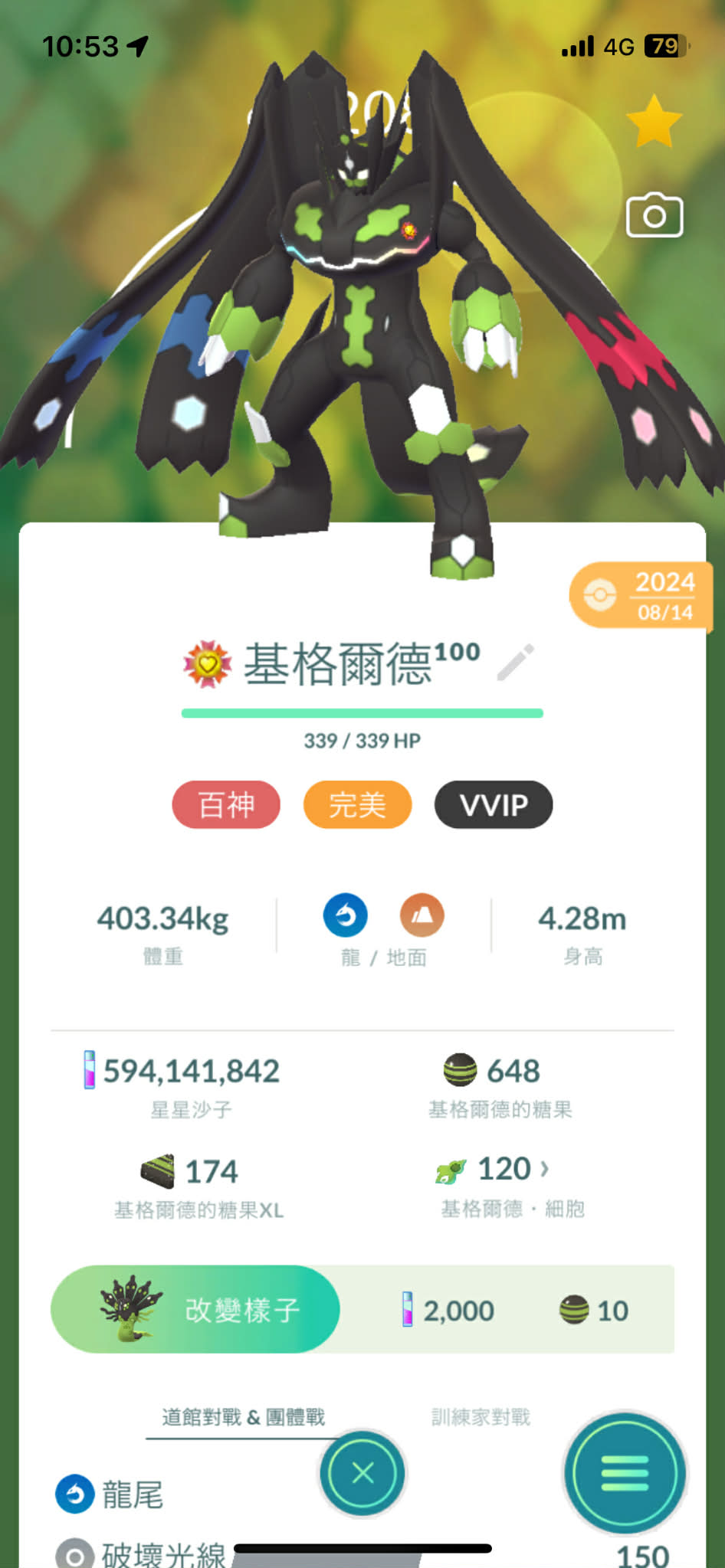Edit the nickname 基格爾德 with the pencil
Image resolution: width=725 pixels, height=1568 pixels.
pos(516,663)
